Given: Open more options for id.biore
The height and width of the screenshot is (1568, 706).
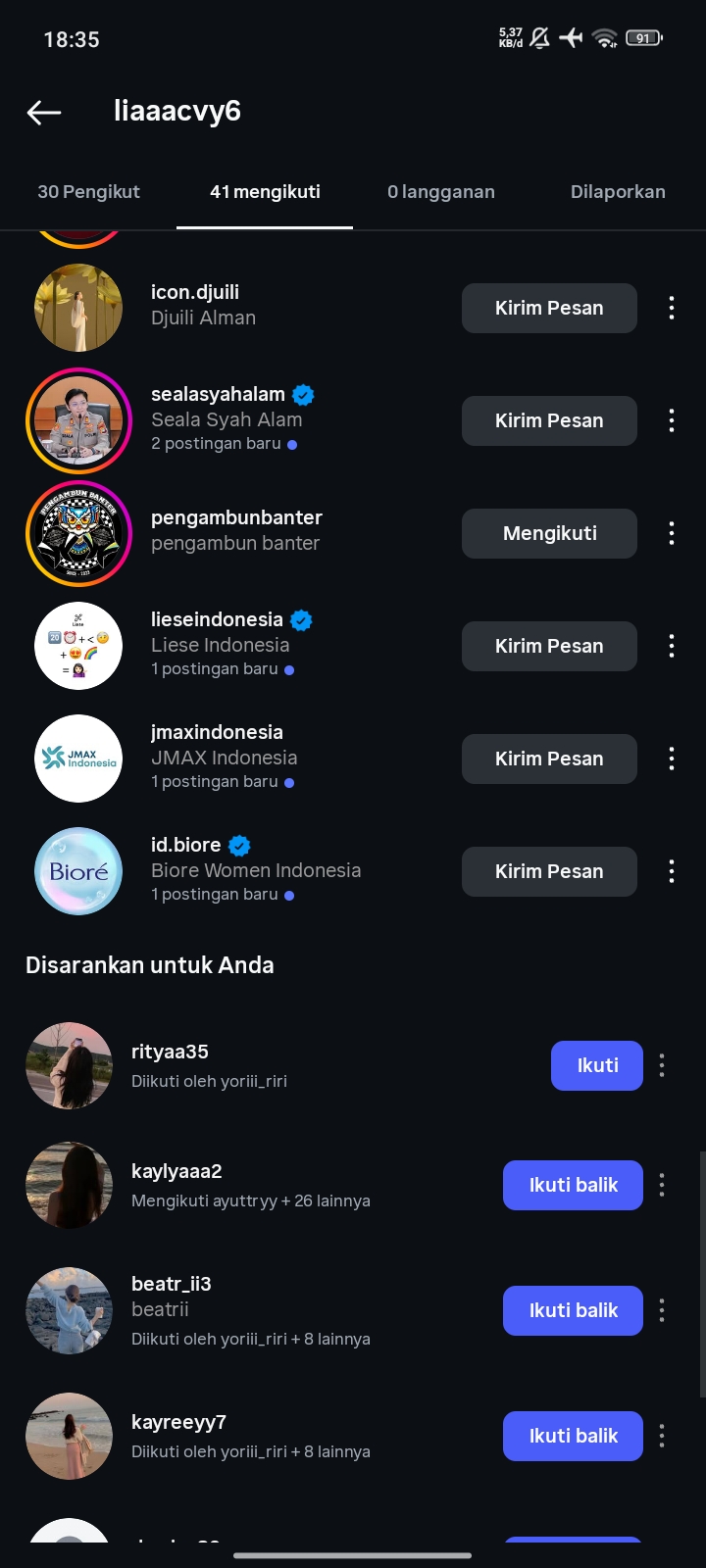Looking at the screenshot, I should coord(672,871).
